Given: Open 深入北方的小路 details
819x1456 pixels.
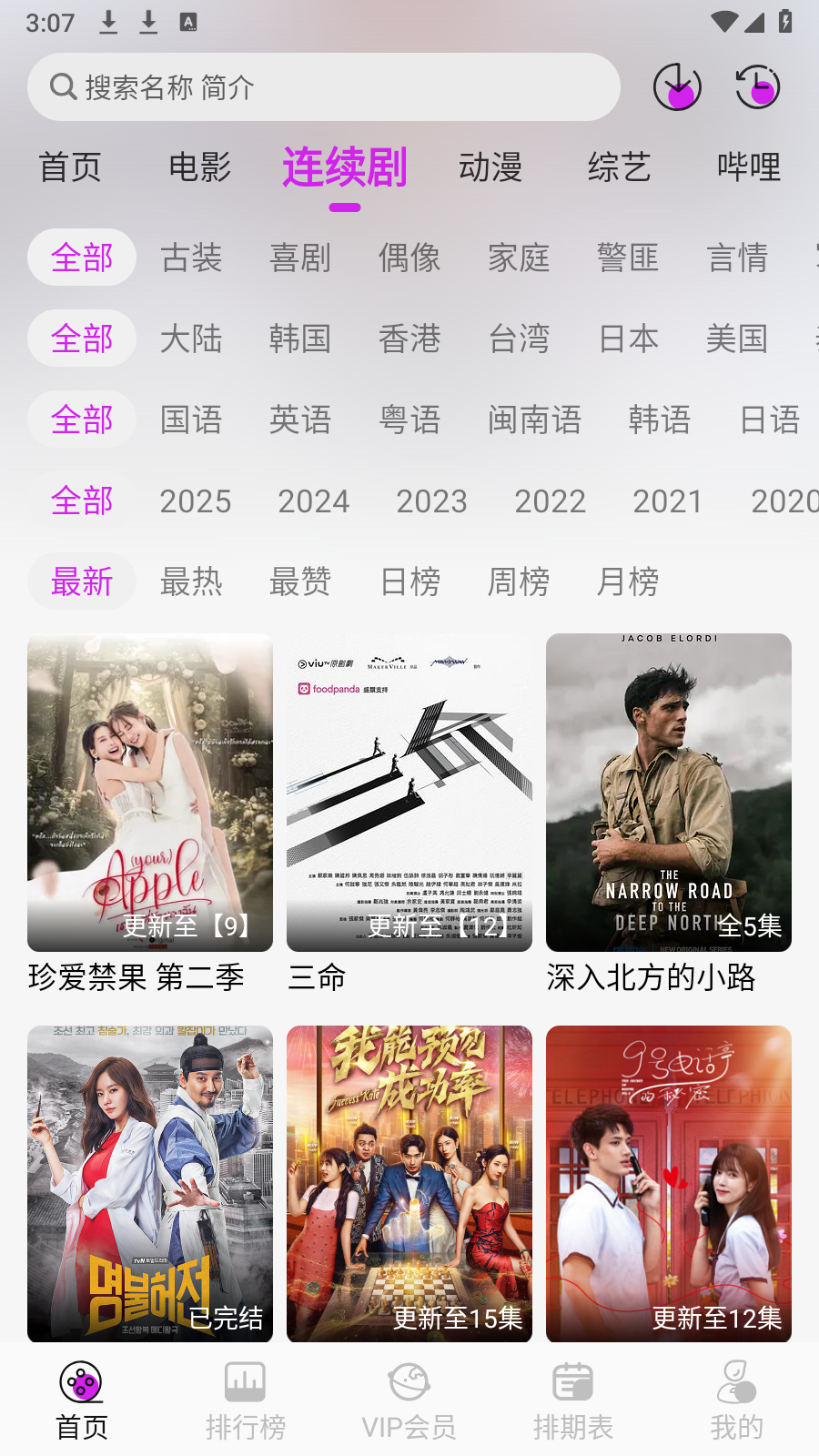Looking at the screenshot, I should click(x=669, y=793).
